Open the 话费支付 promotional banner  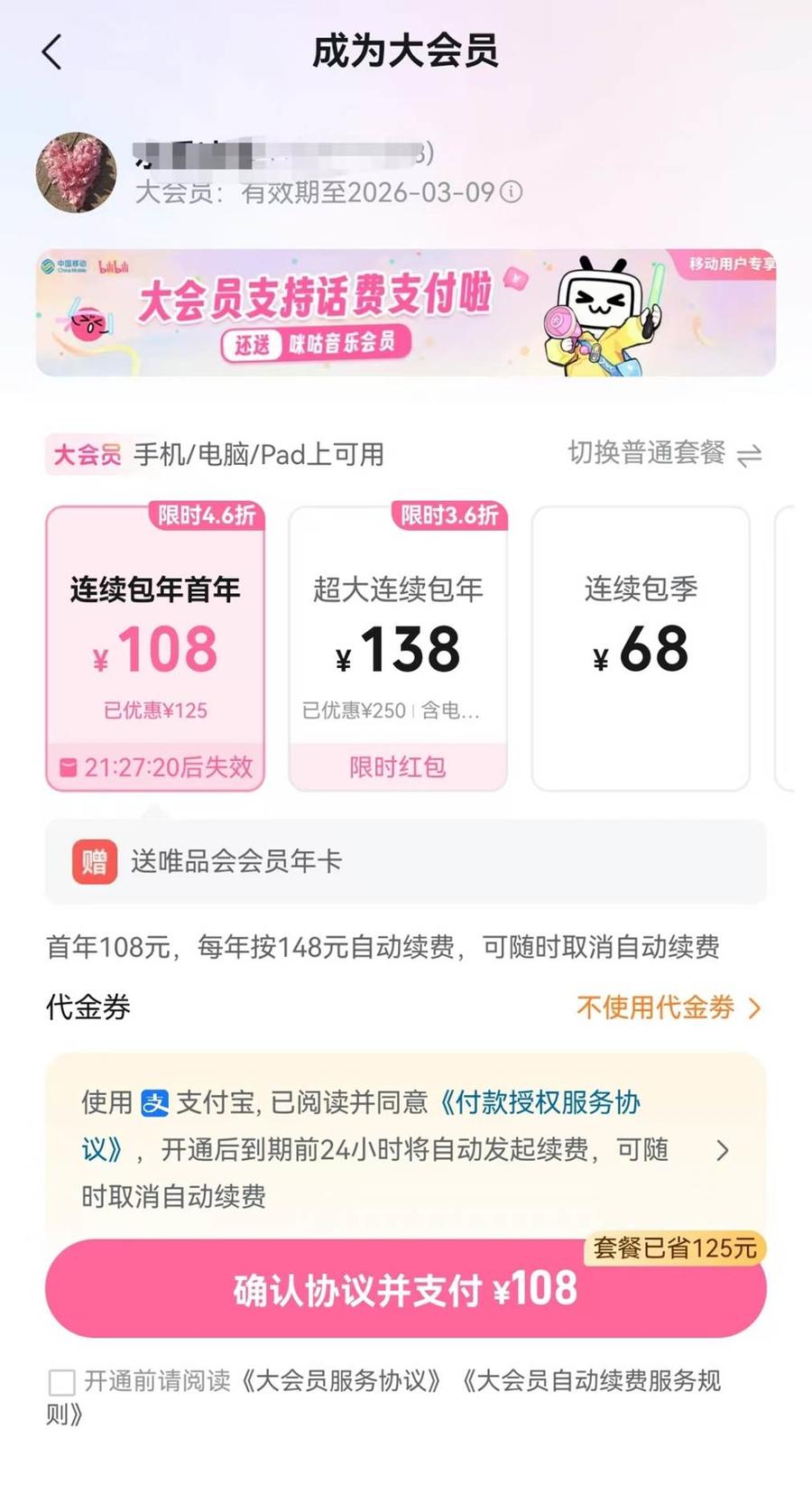(x=405, y=313)
